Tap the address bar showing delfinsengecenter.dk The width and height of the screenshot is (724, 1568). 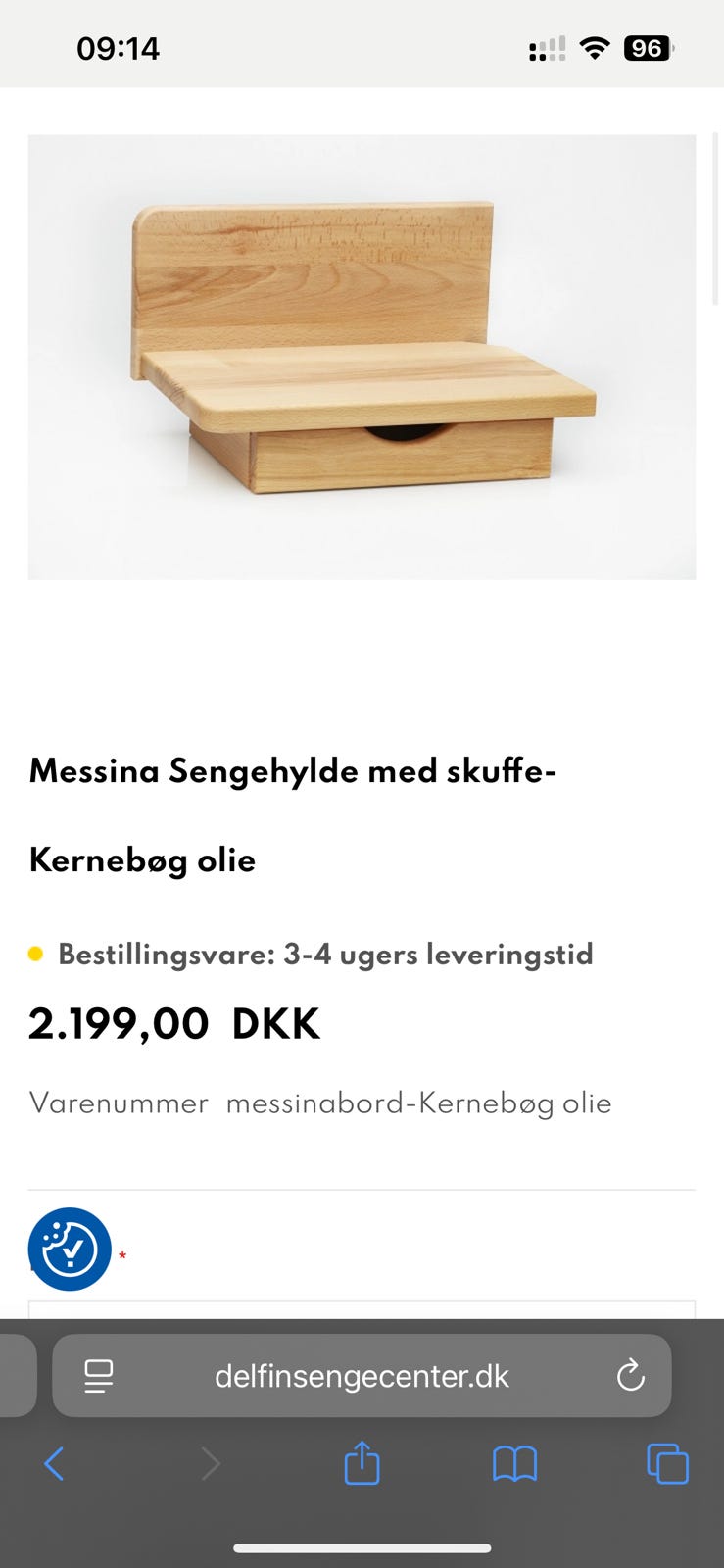[x=362, y=1375]
